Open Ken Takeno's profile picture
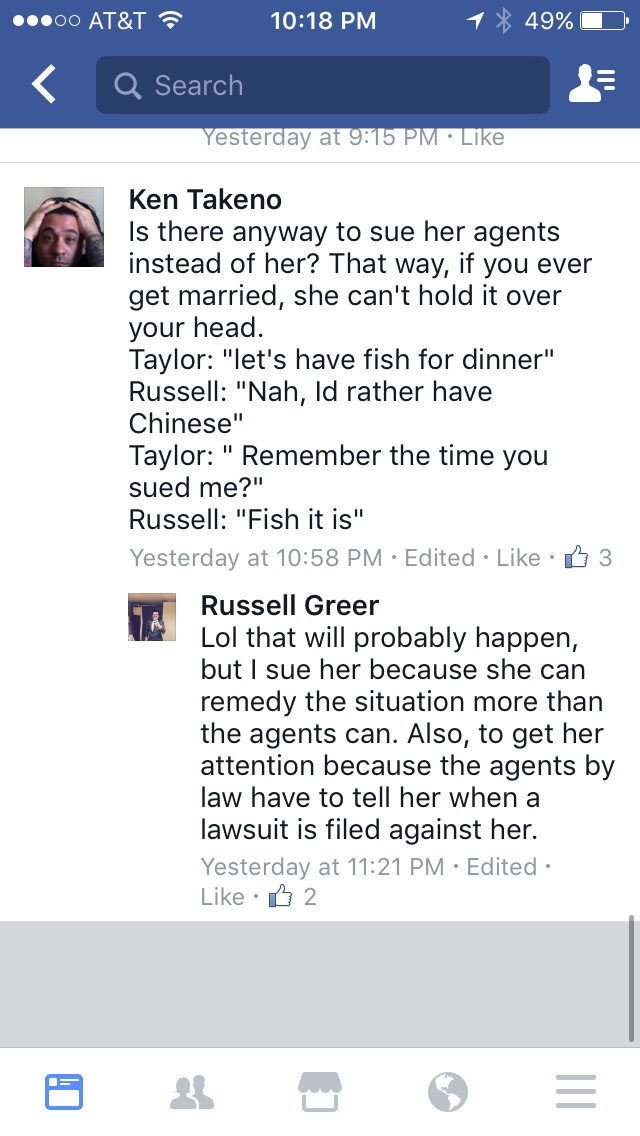The image size is (640, 1136). [x=64, y=227]
